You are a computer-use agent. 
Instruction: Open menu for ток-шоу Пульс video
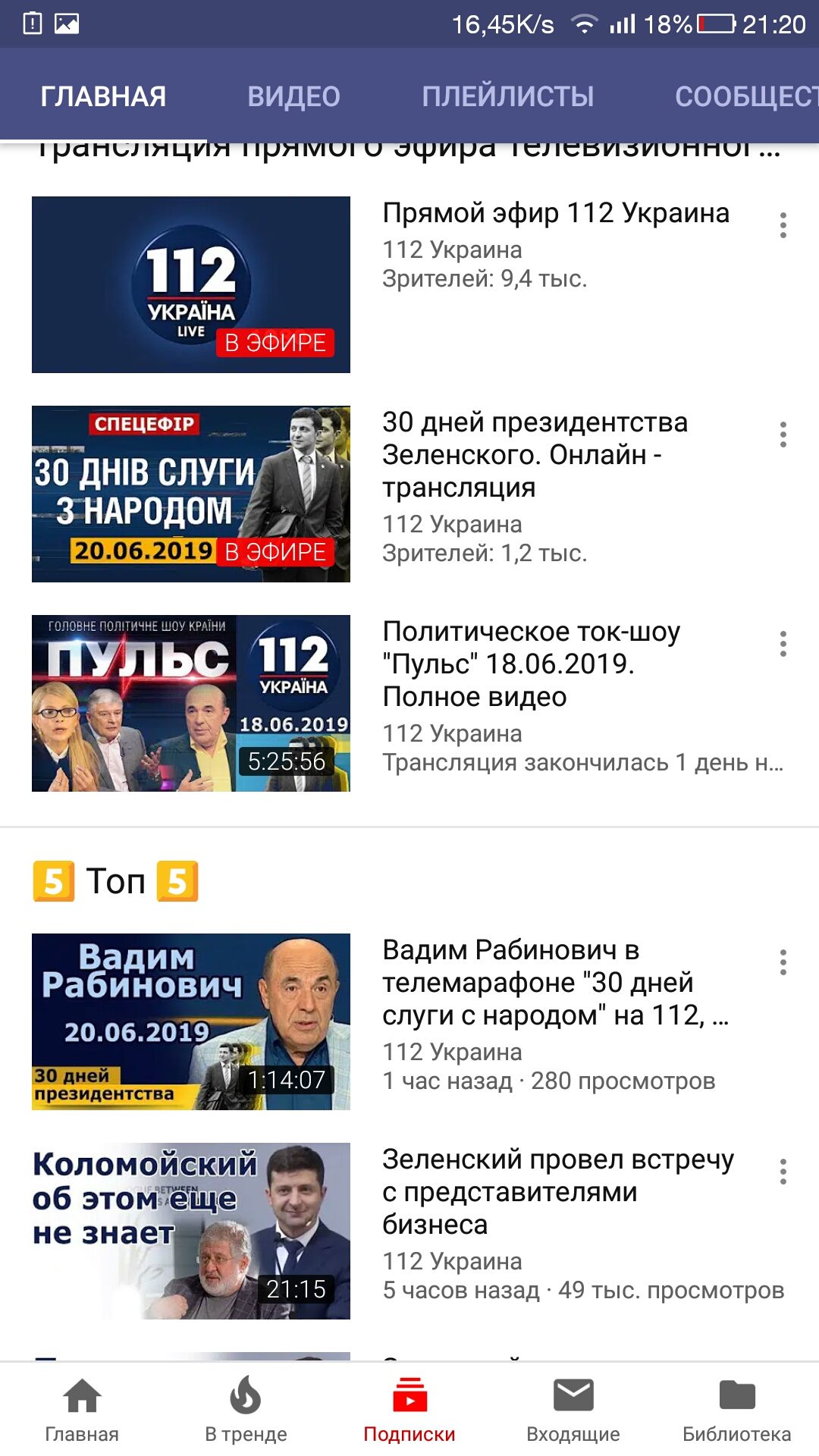point(783,644)
